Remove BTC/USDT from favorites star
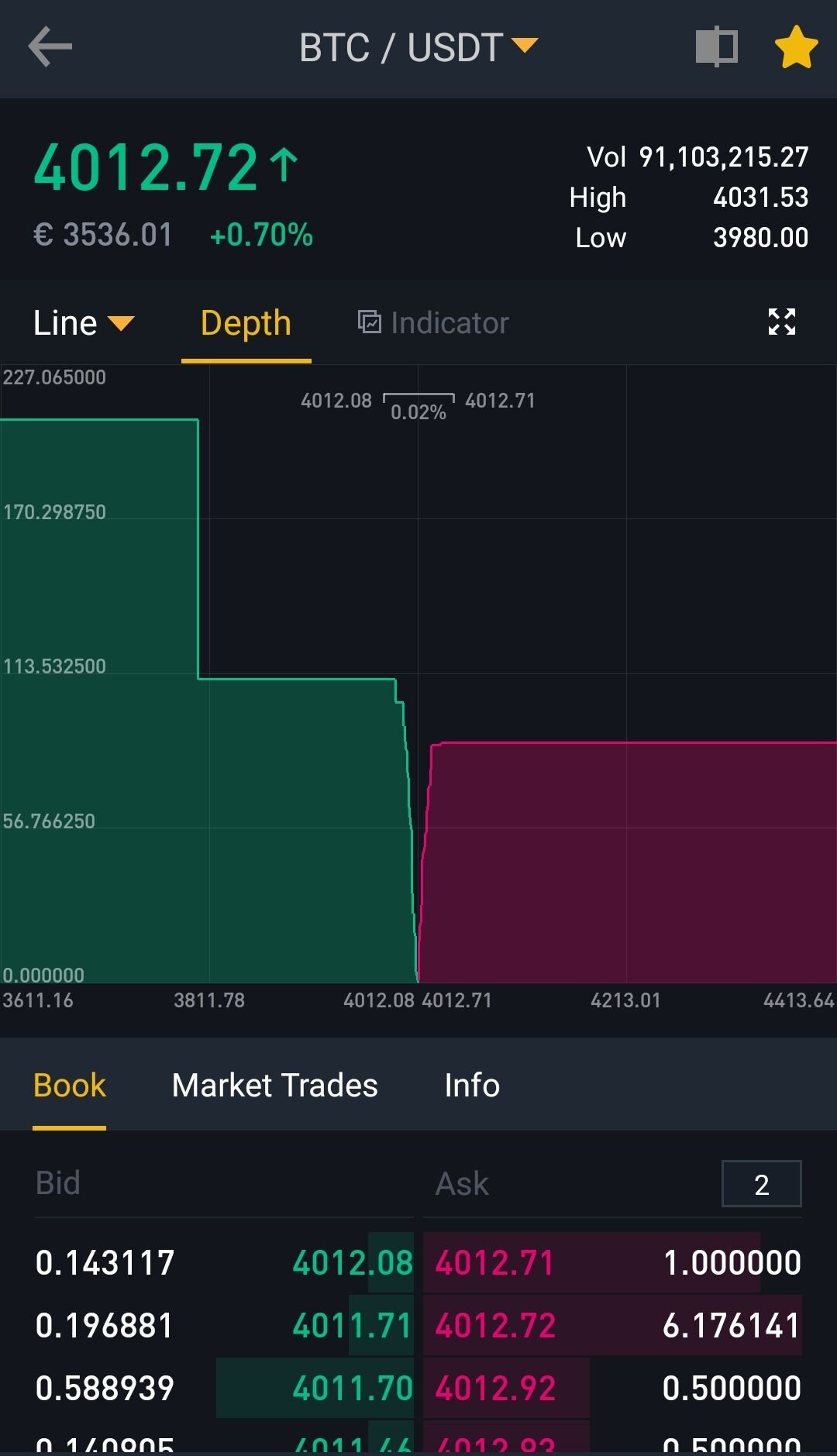The height and width of the screenshot is (1456, 837). 796,47
